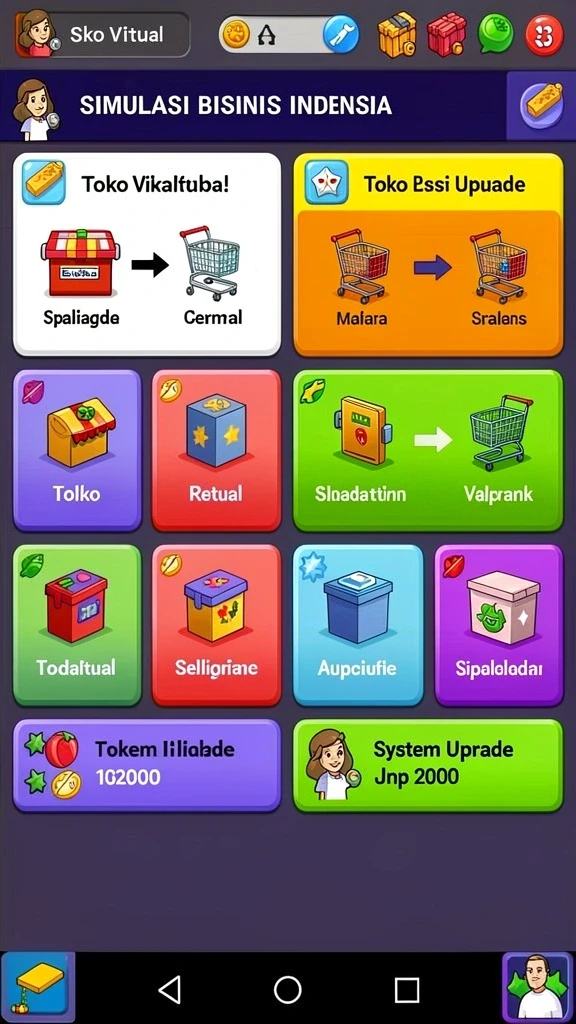Tap the blue wrench icon beside the coins
The image size is (576, 1024).
coord(341,35)
